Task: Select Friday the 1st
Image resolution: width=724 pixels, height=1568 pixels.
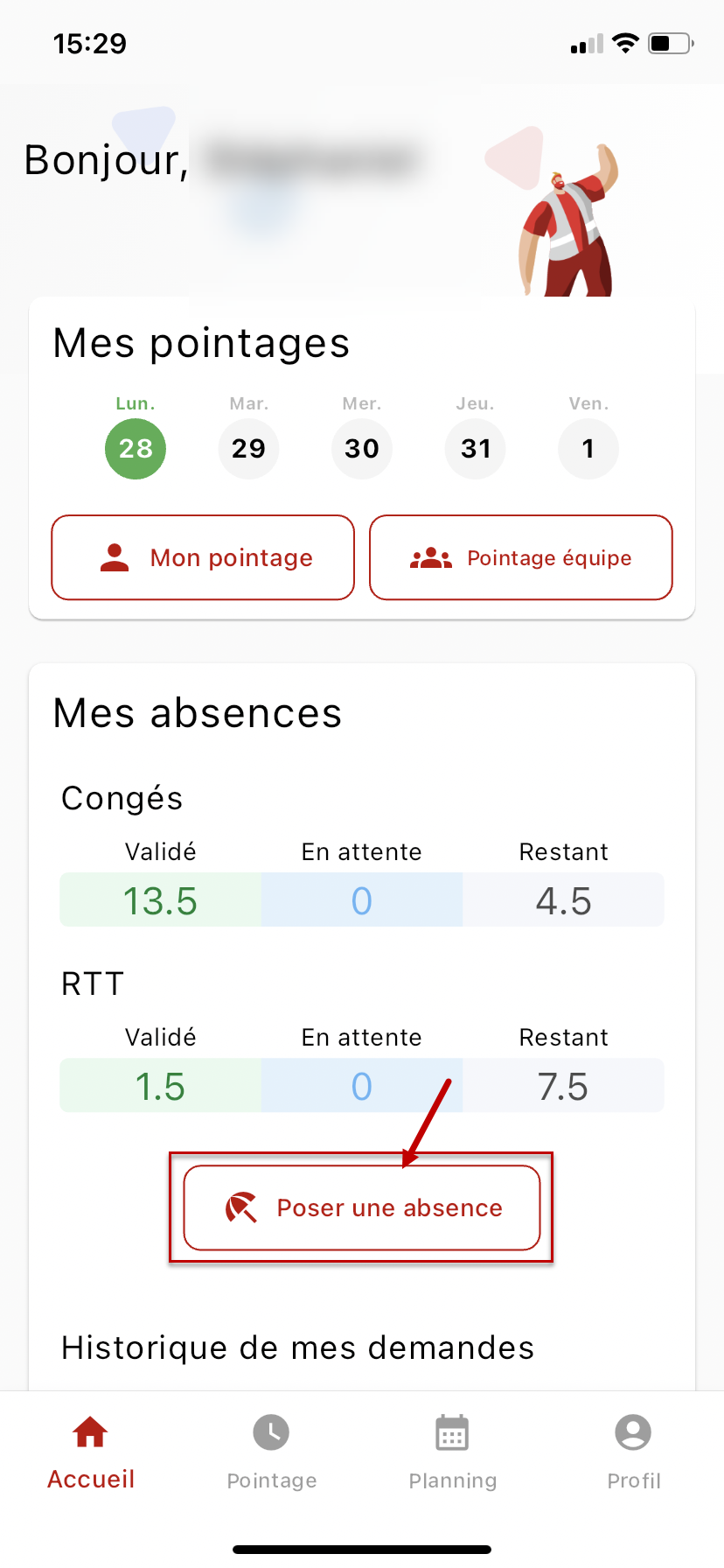Action: pos(588,448)
